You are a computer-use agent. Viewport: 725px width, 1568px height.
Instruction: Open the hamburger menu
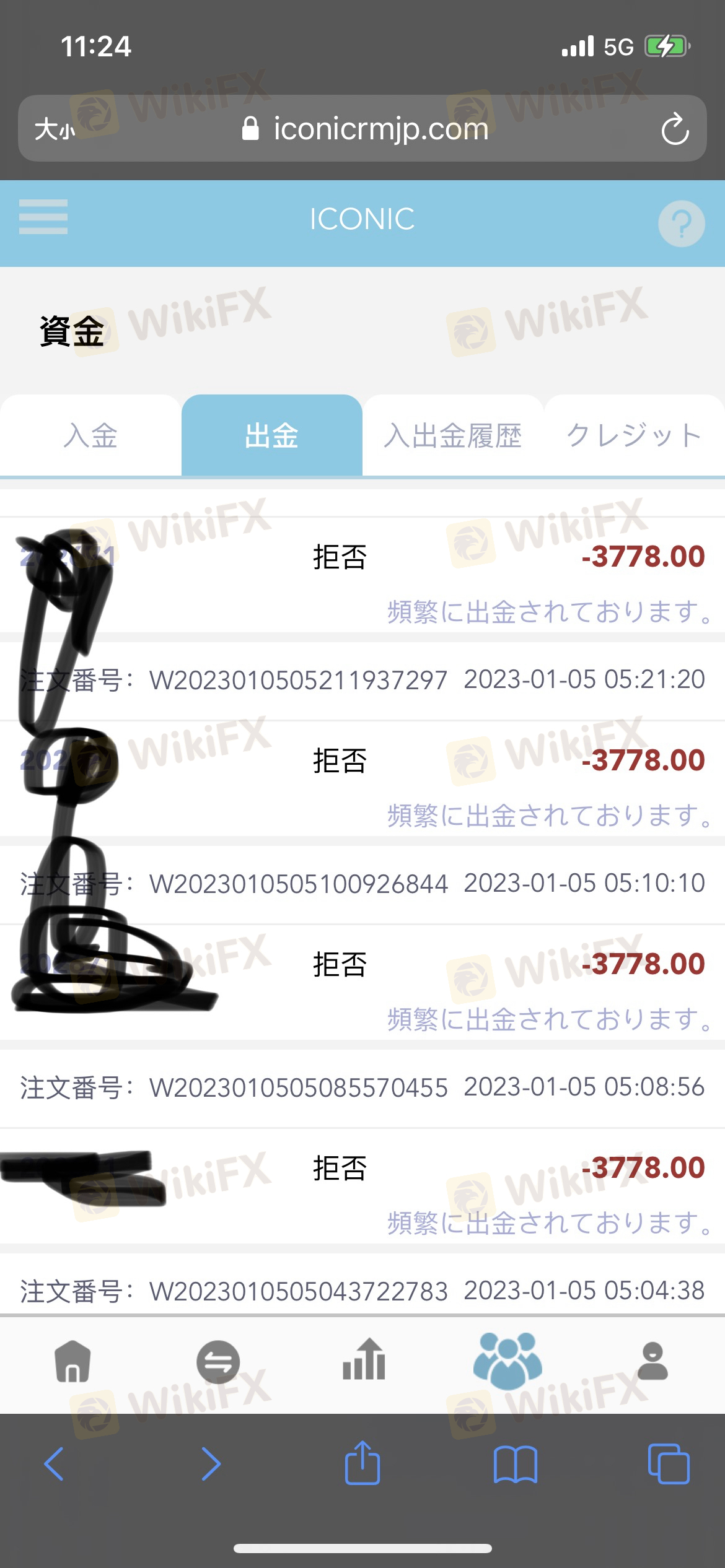[x=43, y=217]
